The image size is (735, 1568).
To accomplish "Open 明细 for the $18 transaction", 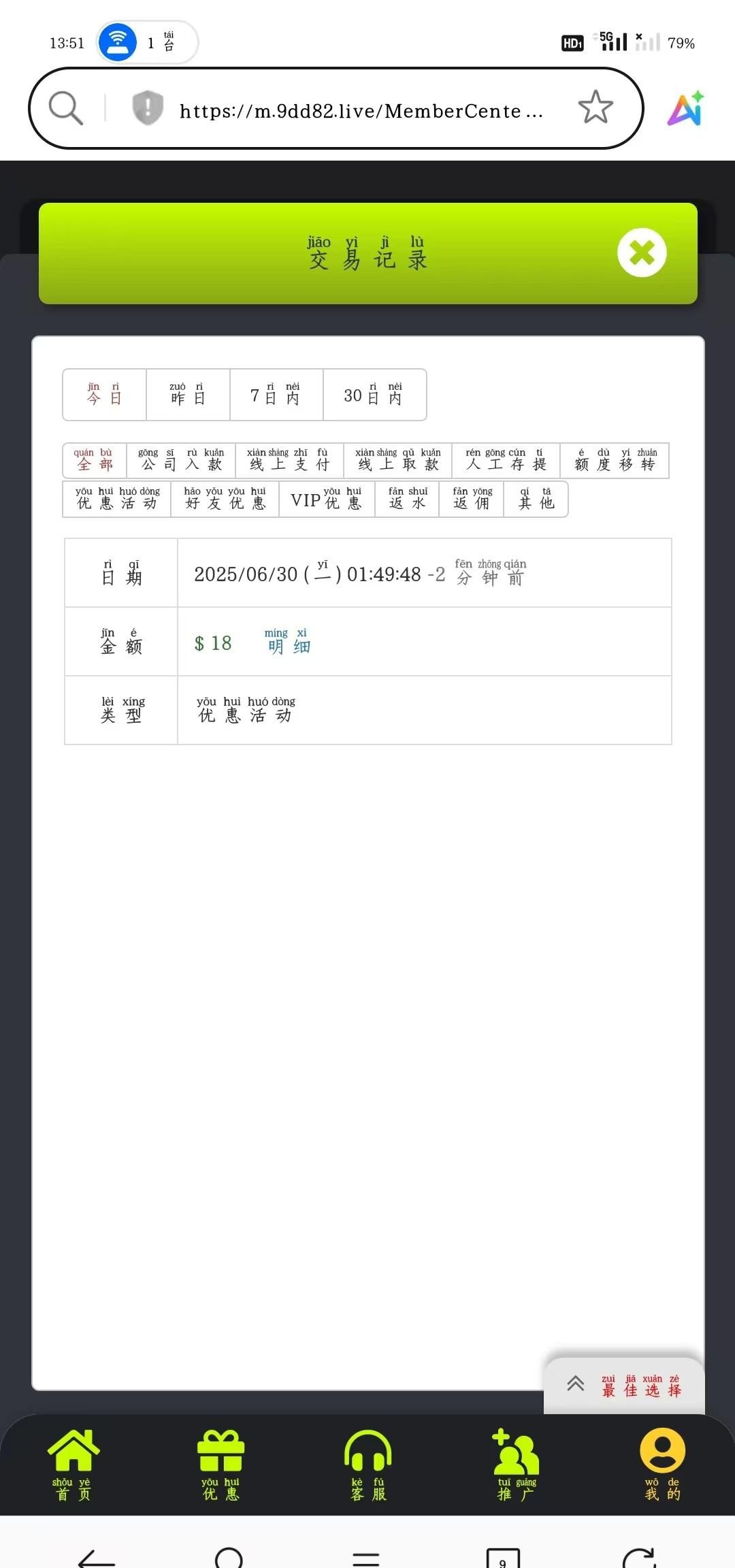I will tap(288, 642).
